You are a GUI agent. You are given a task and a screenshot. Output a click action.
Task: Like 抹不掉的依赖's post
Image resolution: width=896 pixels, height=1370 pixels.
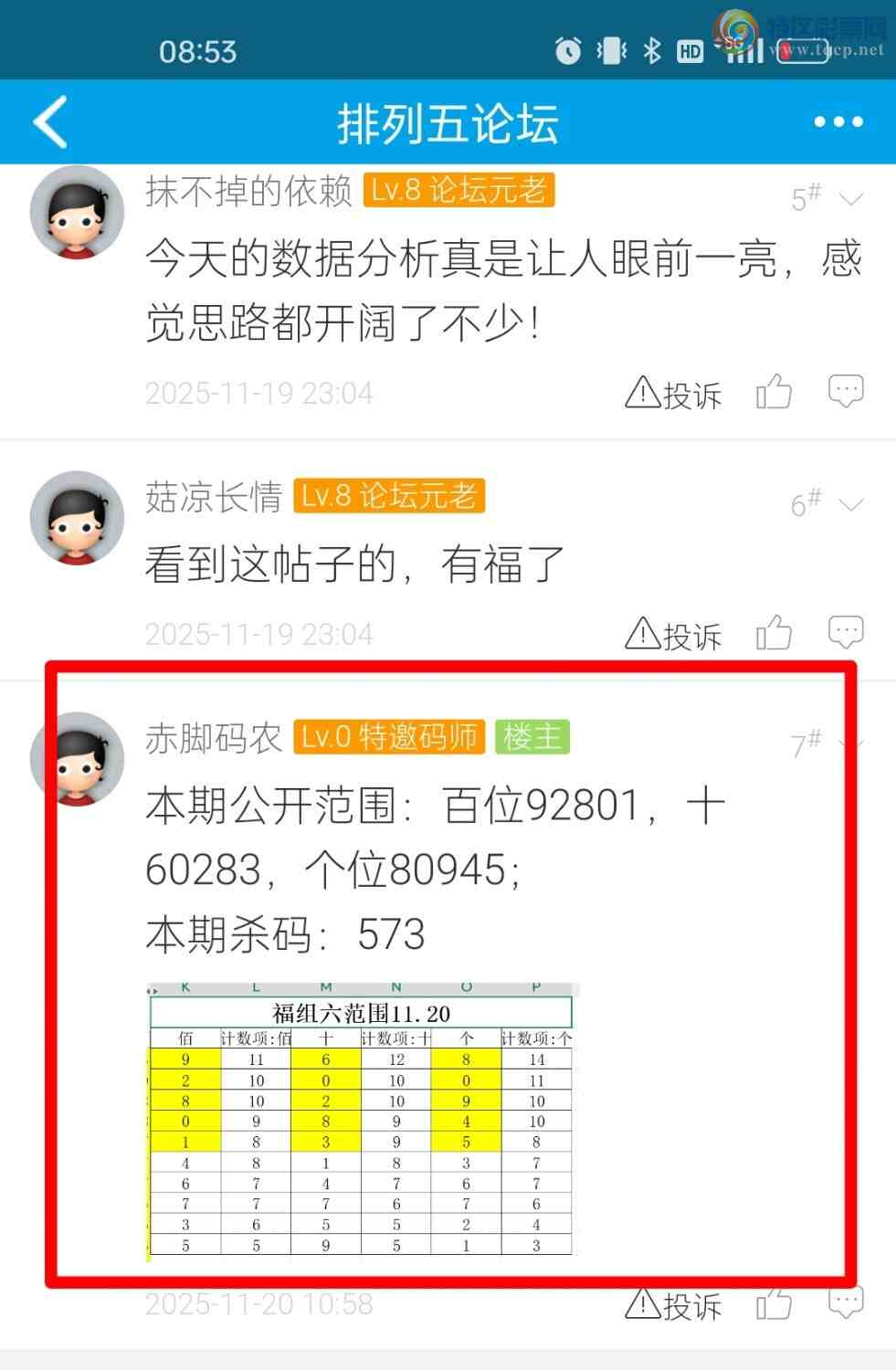pos(774,393)
